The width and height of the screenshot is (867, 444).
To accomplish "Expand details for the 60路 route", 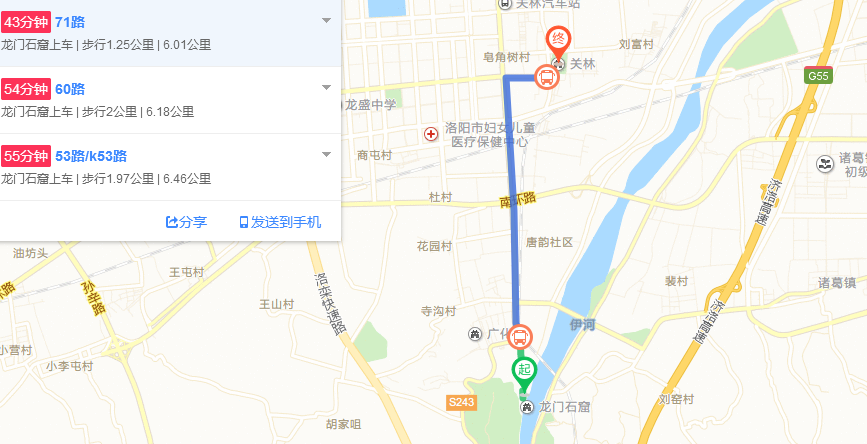I will pyautogui.click(x=326, y=88).
